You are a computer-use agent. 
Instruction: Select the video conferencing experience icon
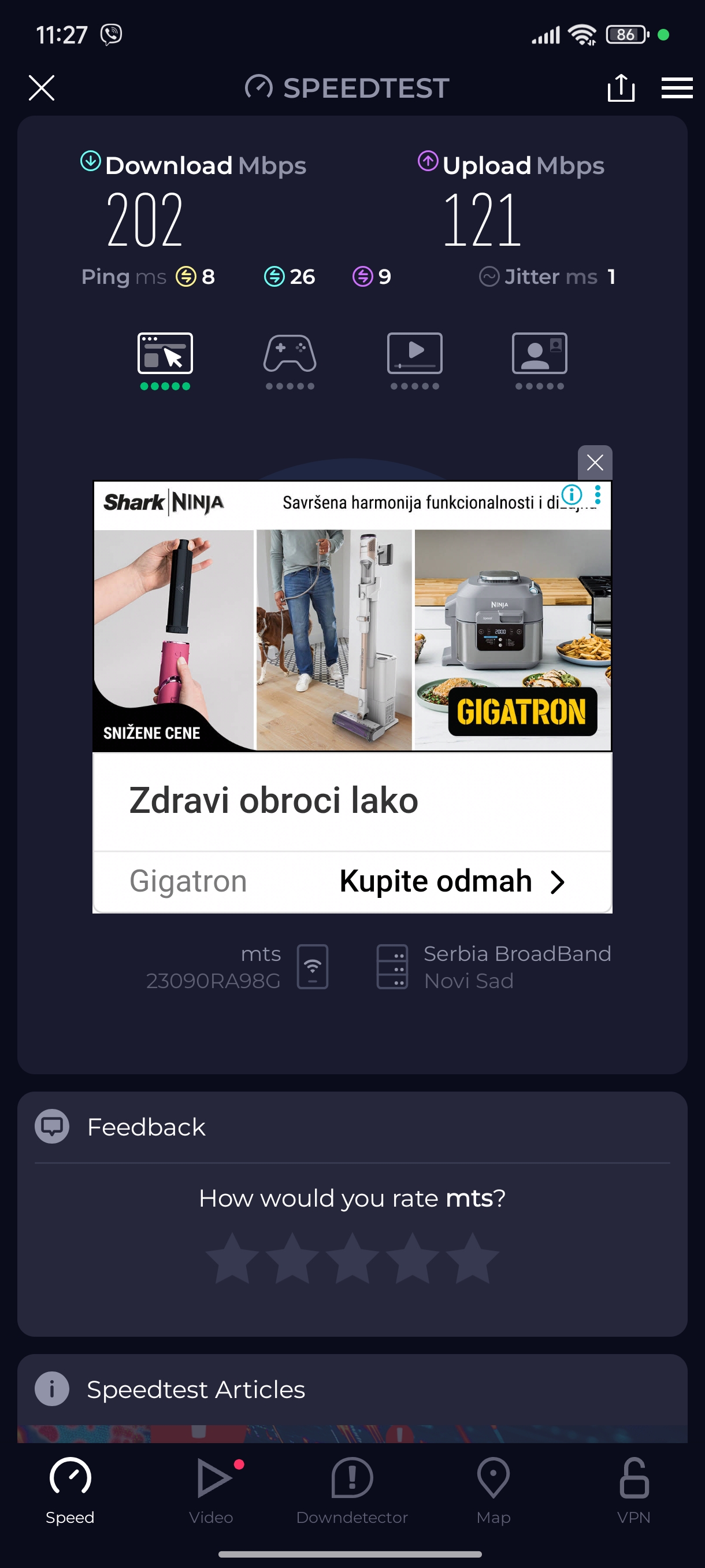coord(539,354)
